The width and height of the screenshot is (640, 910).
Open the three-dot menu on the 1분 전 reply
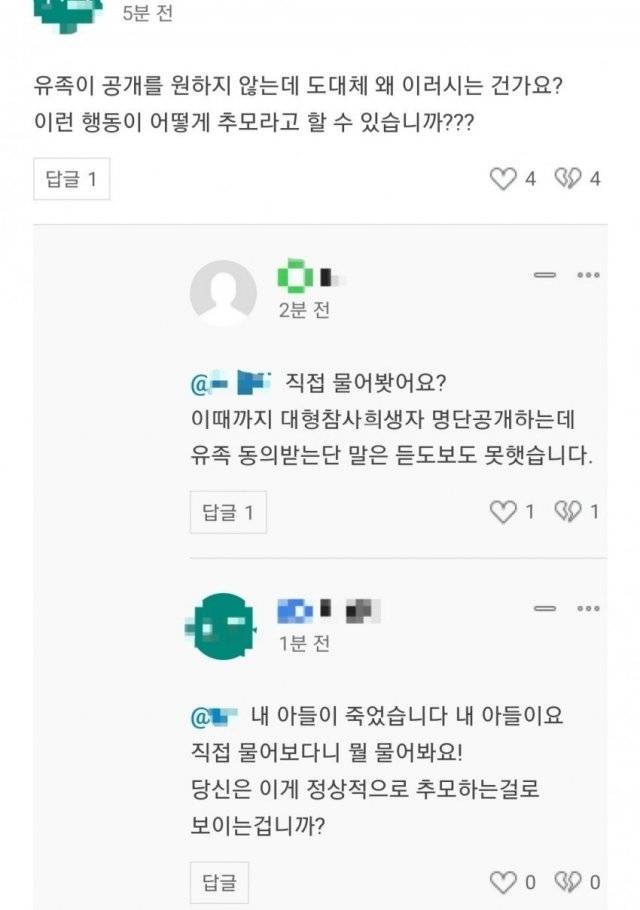pyautogui.click(x=588, y=607)
